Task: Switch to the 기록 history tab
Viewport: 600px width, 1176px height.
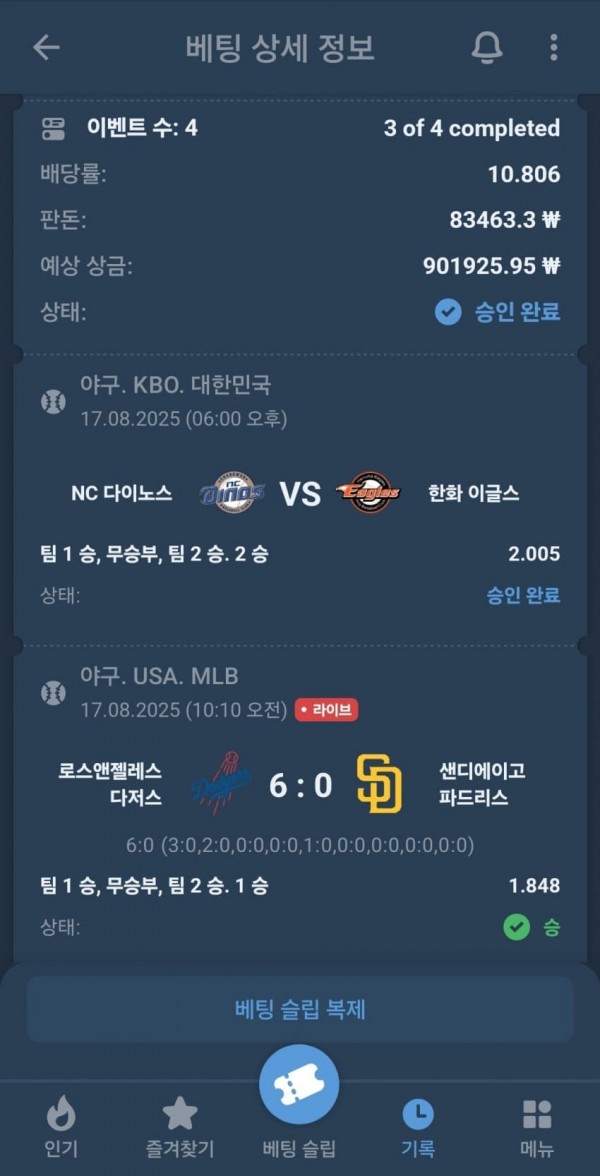Action: tap(418, 1127)
